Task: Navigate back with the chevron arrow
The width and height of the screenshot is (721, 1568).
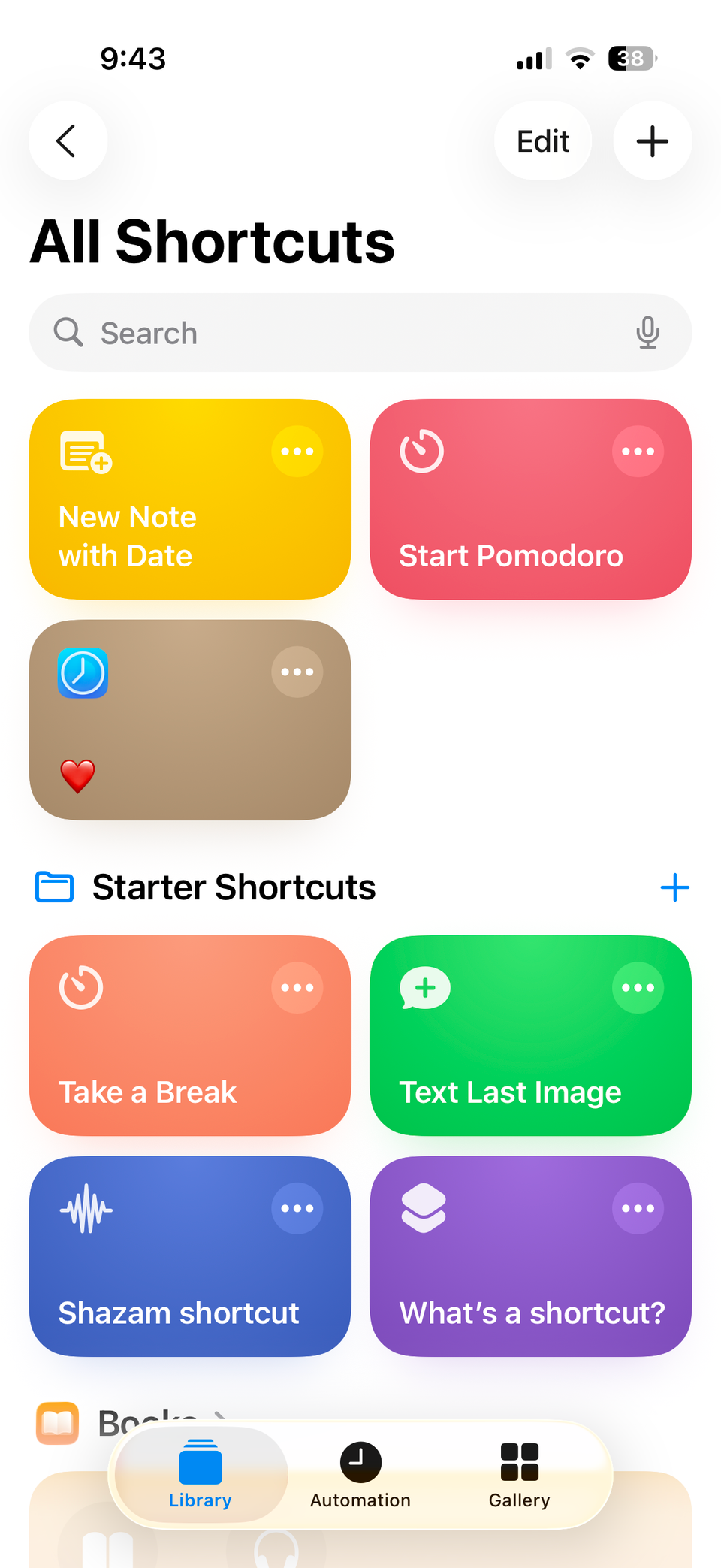Action: 67,140
